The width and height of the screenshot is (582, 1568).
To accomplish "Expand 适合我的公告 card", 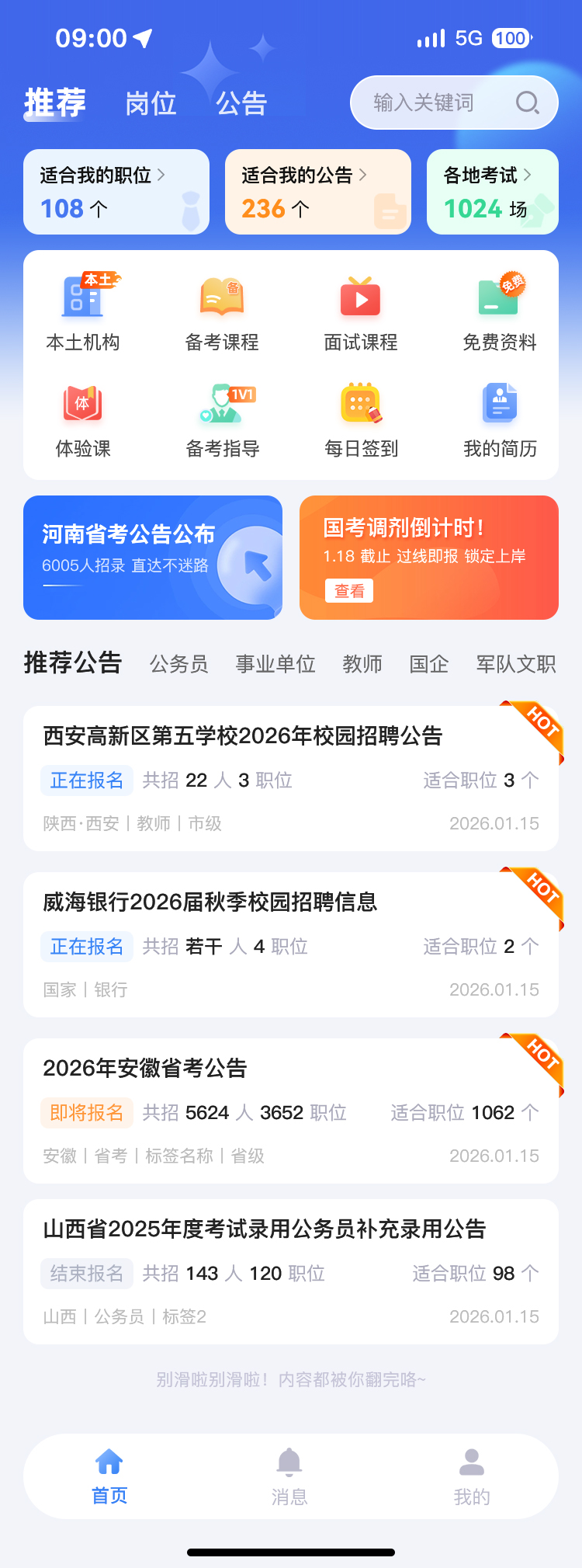I will [x=317, y=191].
